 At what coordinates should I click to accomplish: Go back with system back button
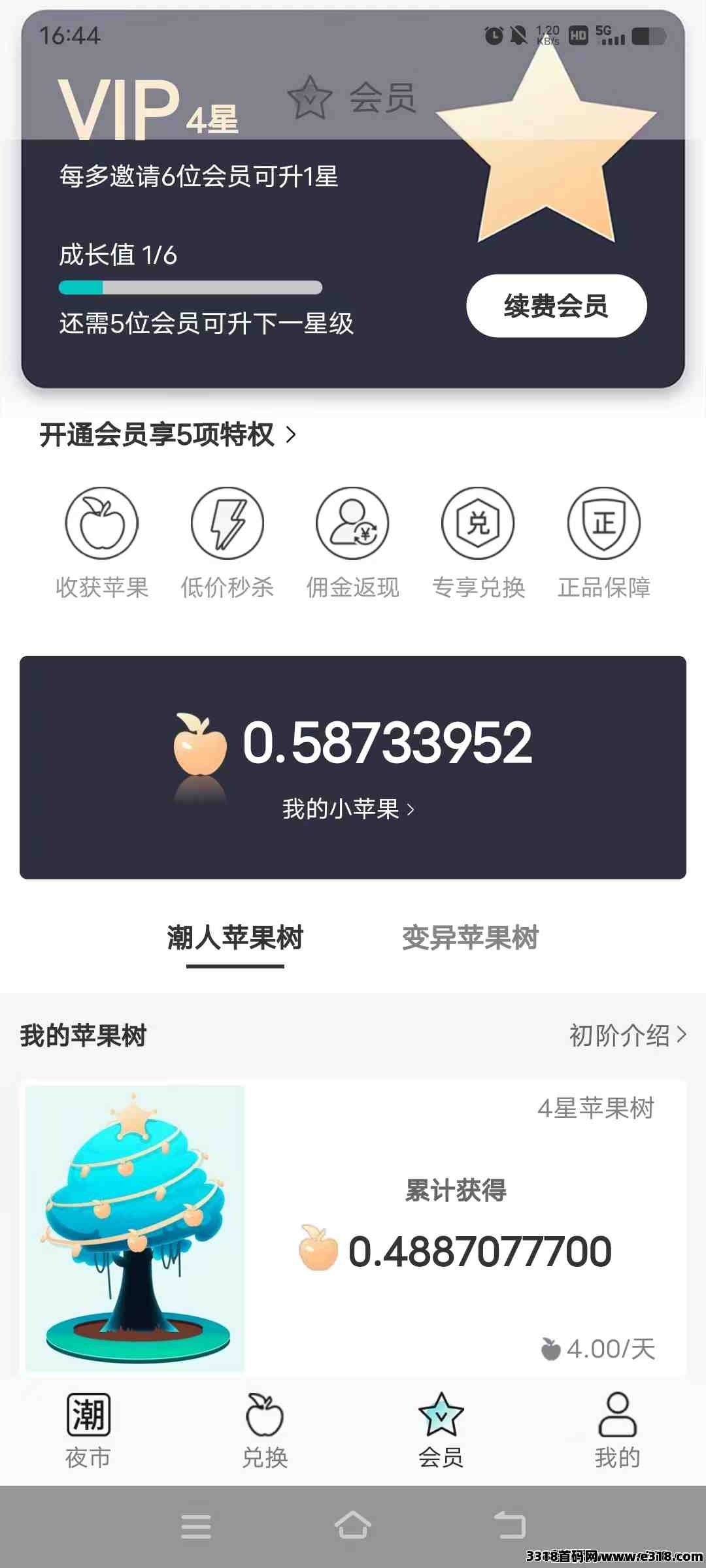pyautogui.click(x=511, y=1526)
